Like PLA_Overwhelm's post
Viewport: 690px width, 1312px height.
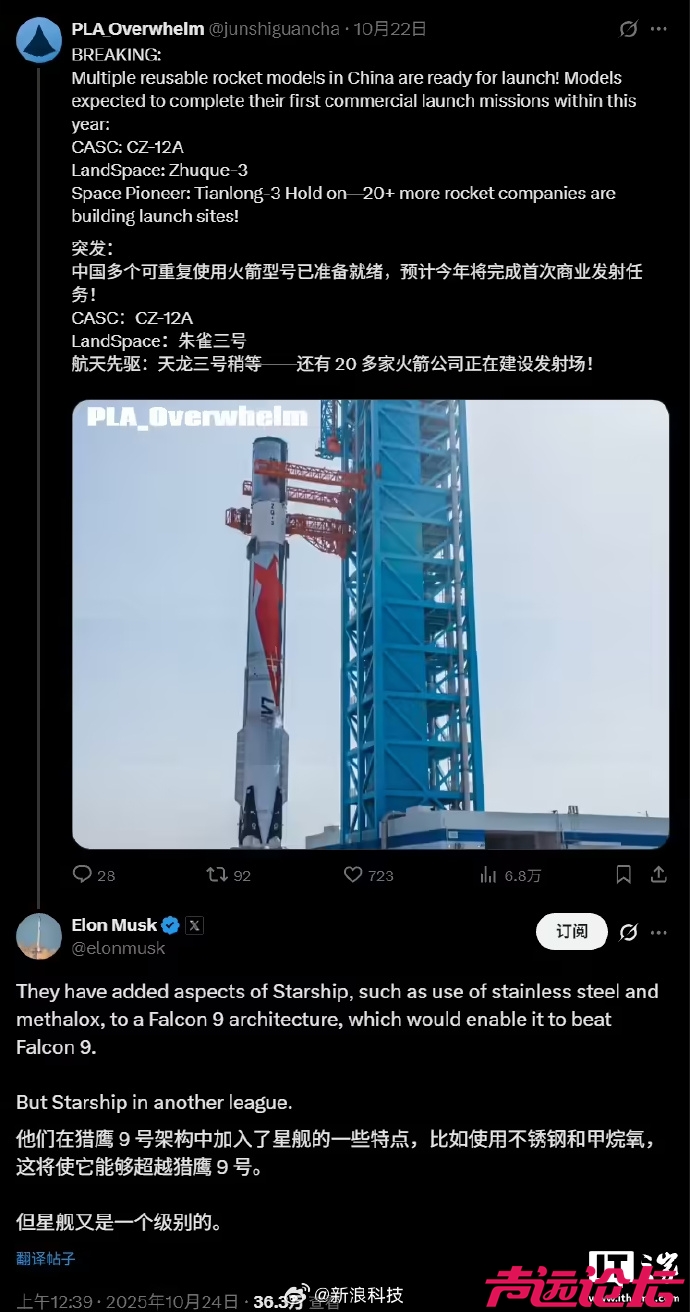[353, 874]
